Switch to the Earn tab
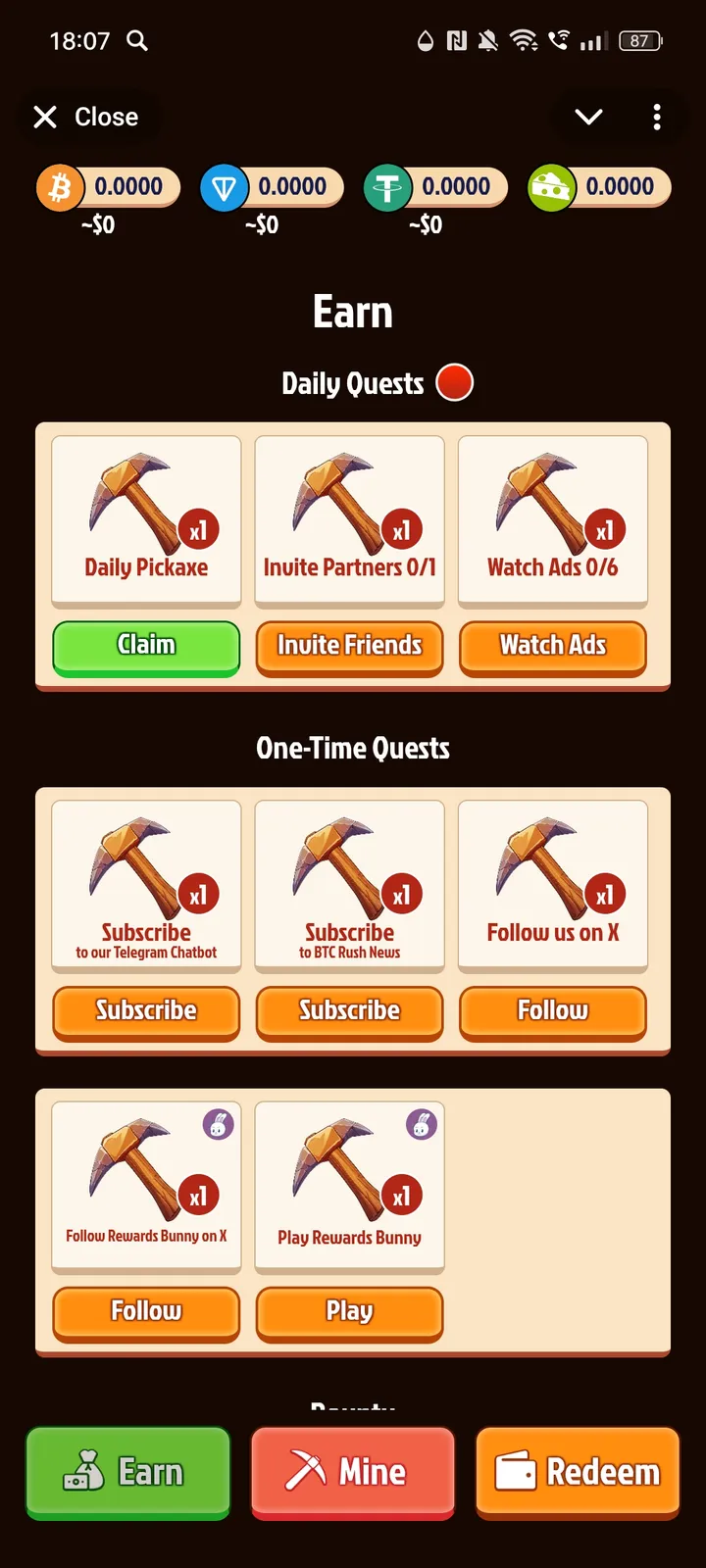The width and height of the screenshot is (706, 1568). (127, 1472)
